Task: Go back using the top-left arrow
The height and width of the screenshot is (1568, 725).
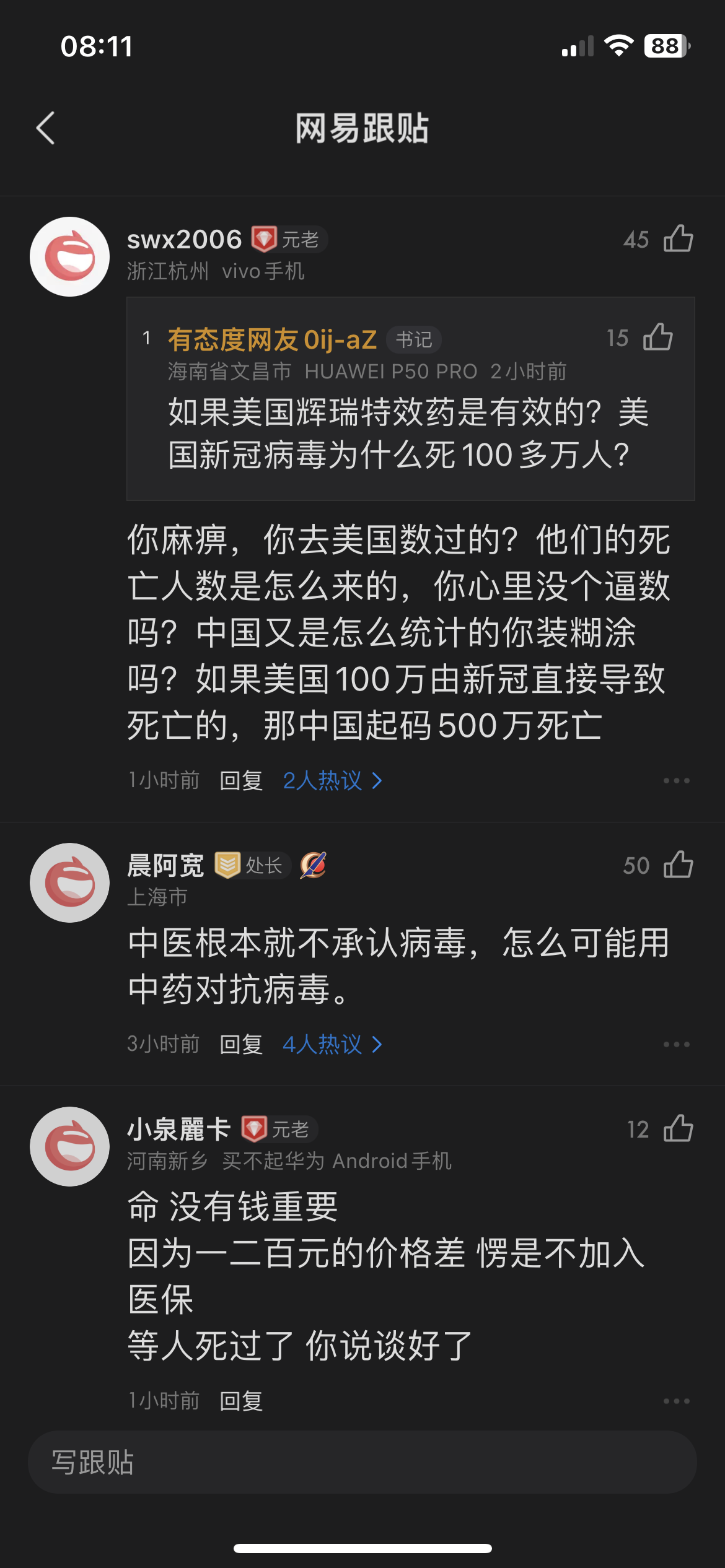Action: tap(46, 128)
